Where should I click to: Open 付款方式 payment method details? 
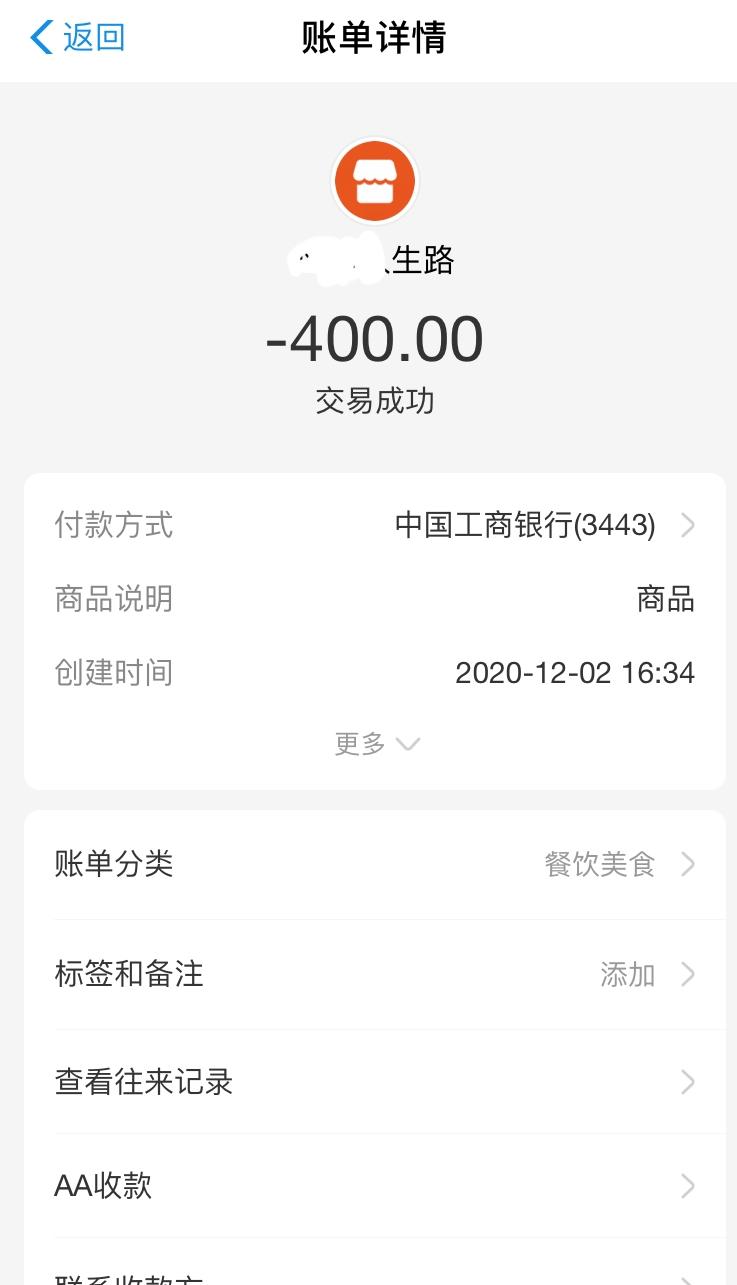[x=375, y=525]
